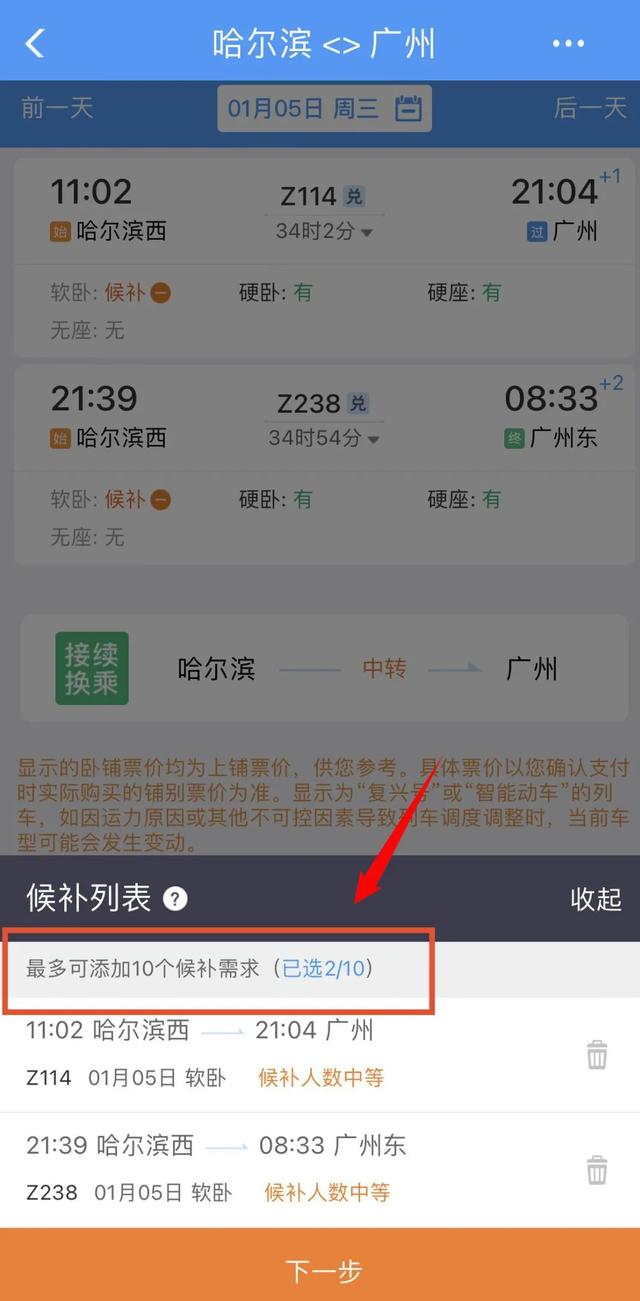
Task: Open 接续换乘 transfer options
Action: coord(324,668)
